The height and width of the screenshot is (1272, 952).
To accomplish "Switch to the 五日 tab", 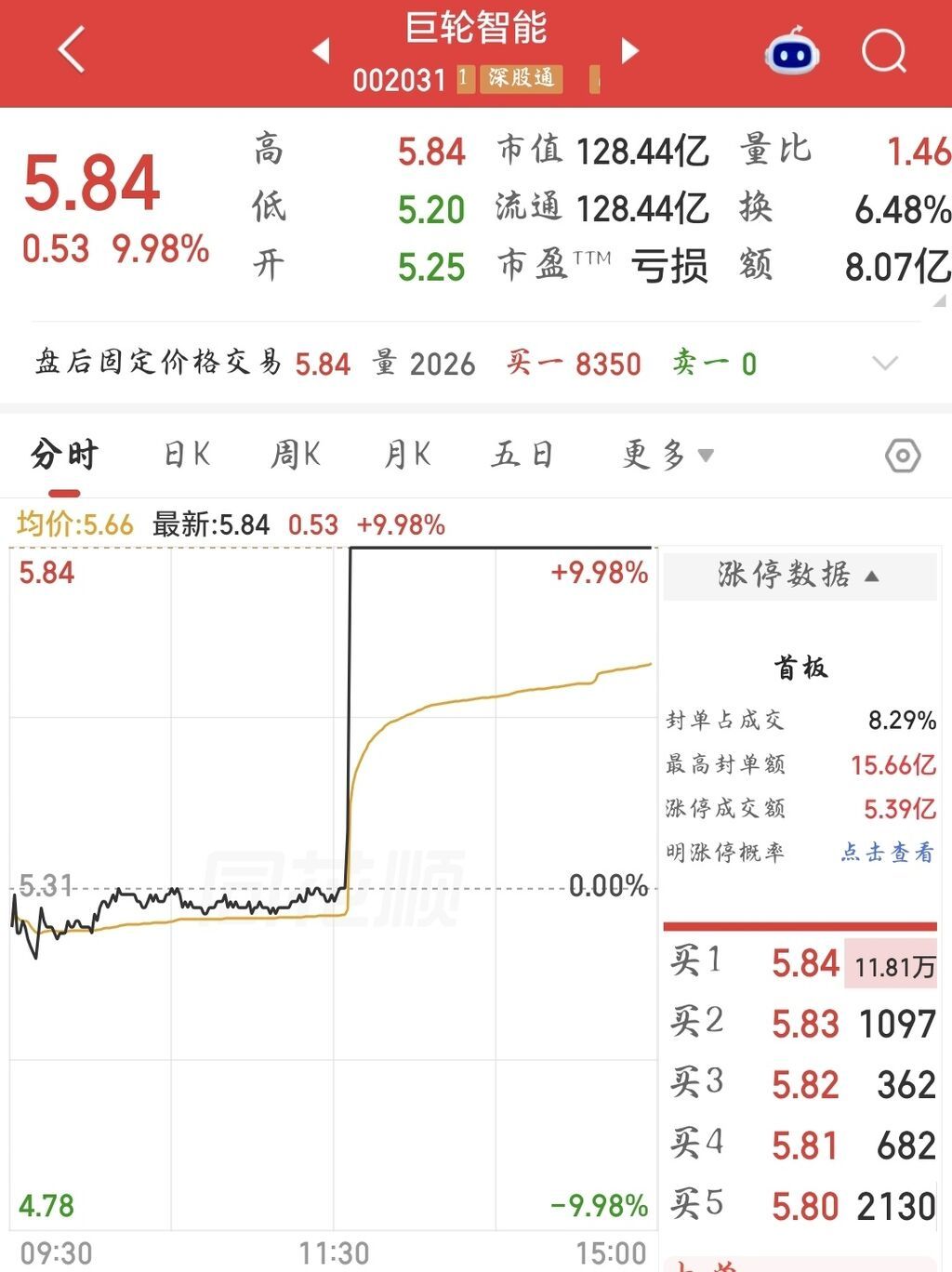I will click(x=522, y=455).
